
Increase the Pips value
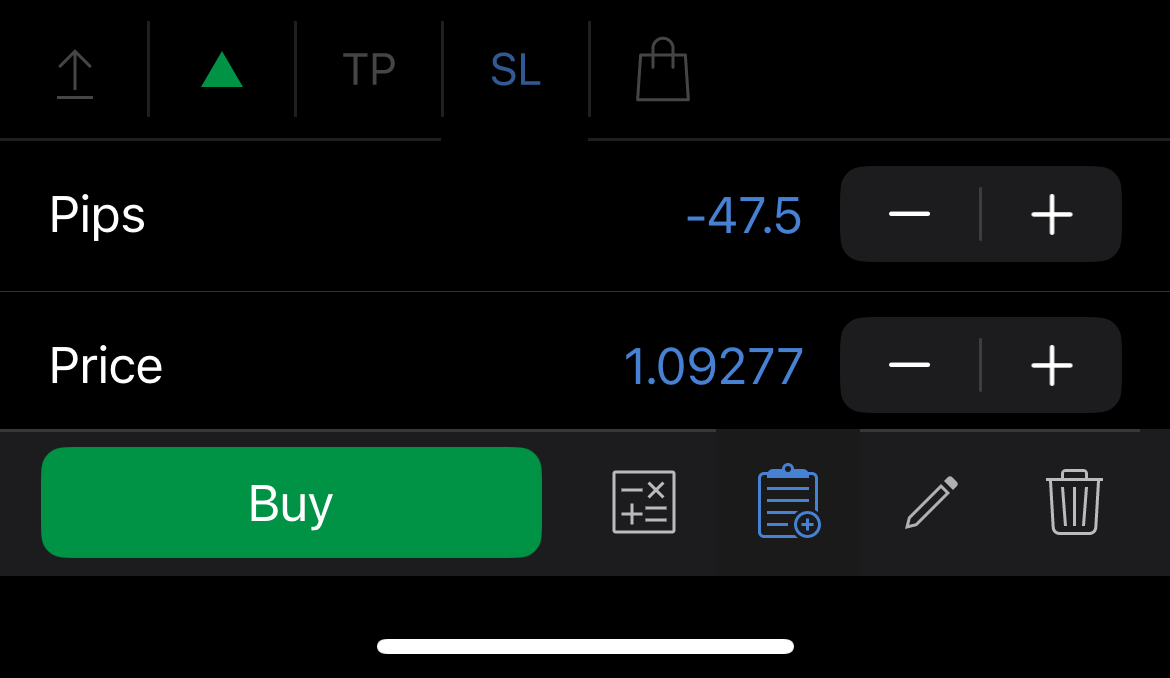tap(1052, 214)
